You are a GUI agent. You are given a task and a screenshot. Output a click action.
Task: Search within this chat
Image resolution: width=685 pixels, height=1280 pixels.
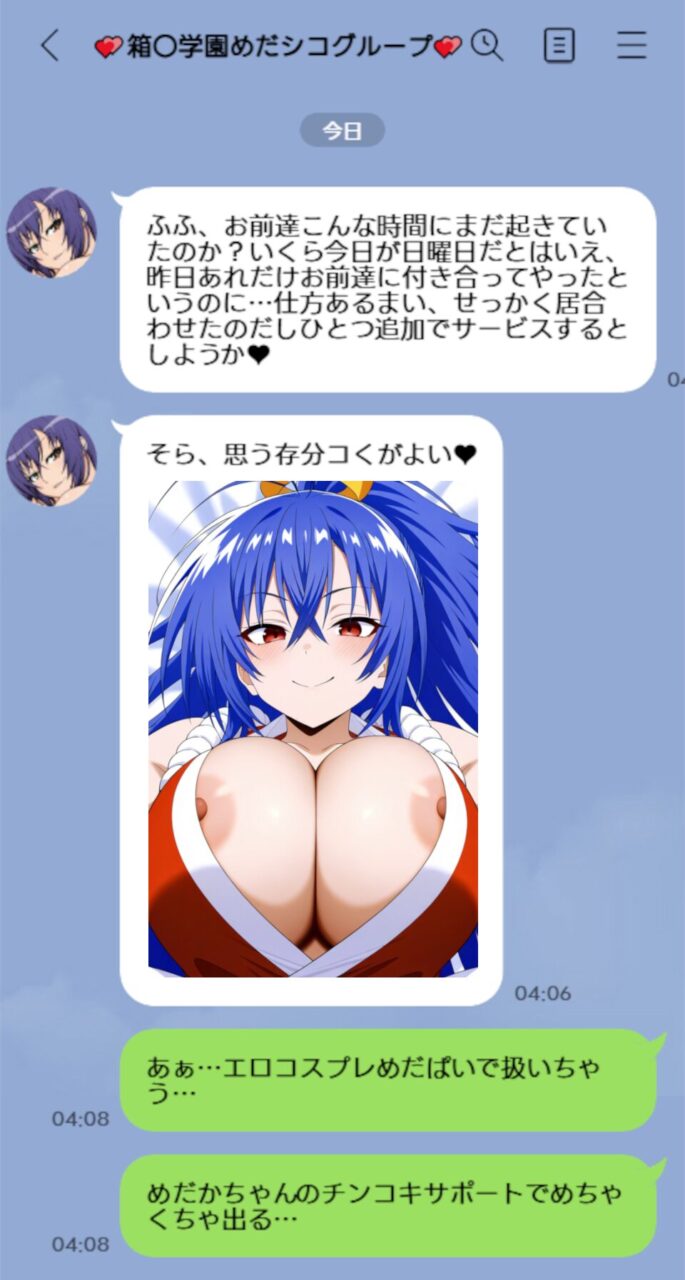pos(486,46)
